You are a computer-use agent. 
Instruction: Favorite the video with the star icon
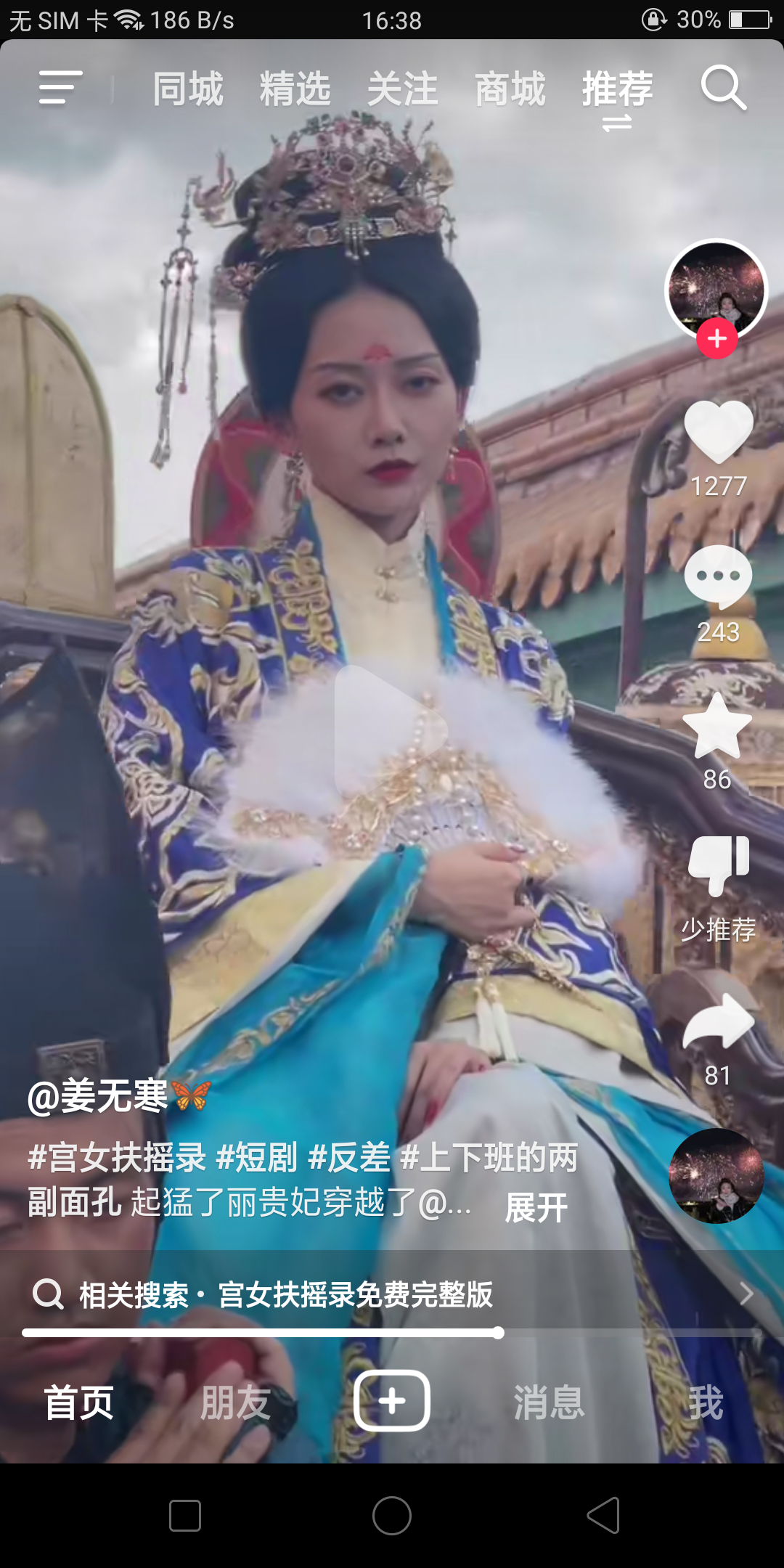point(718,725)
